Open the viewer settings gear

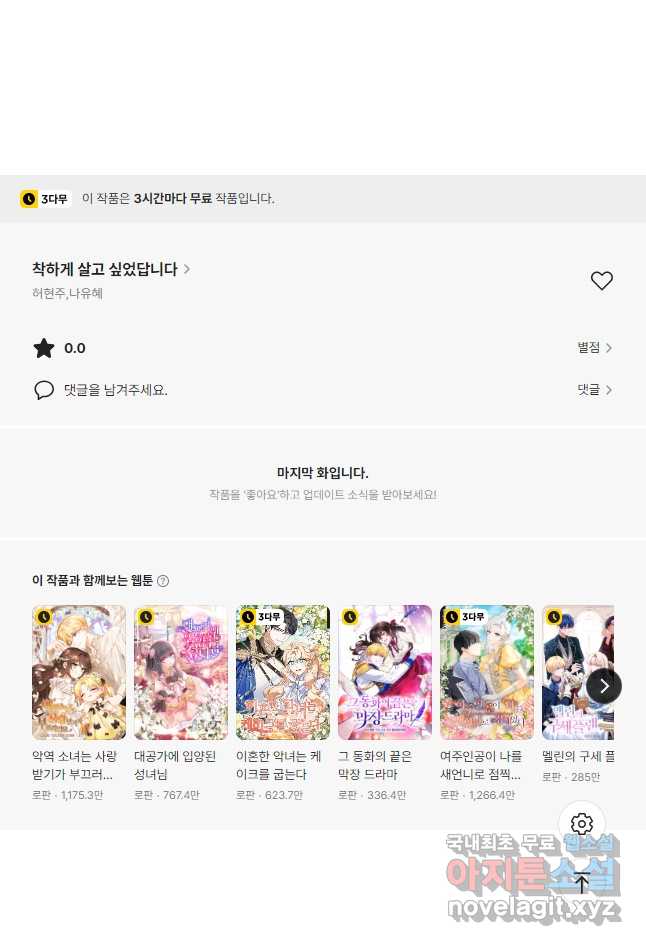[582, 824]
